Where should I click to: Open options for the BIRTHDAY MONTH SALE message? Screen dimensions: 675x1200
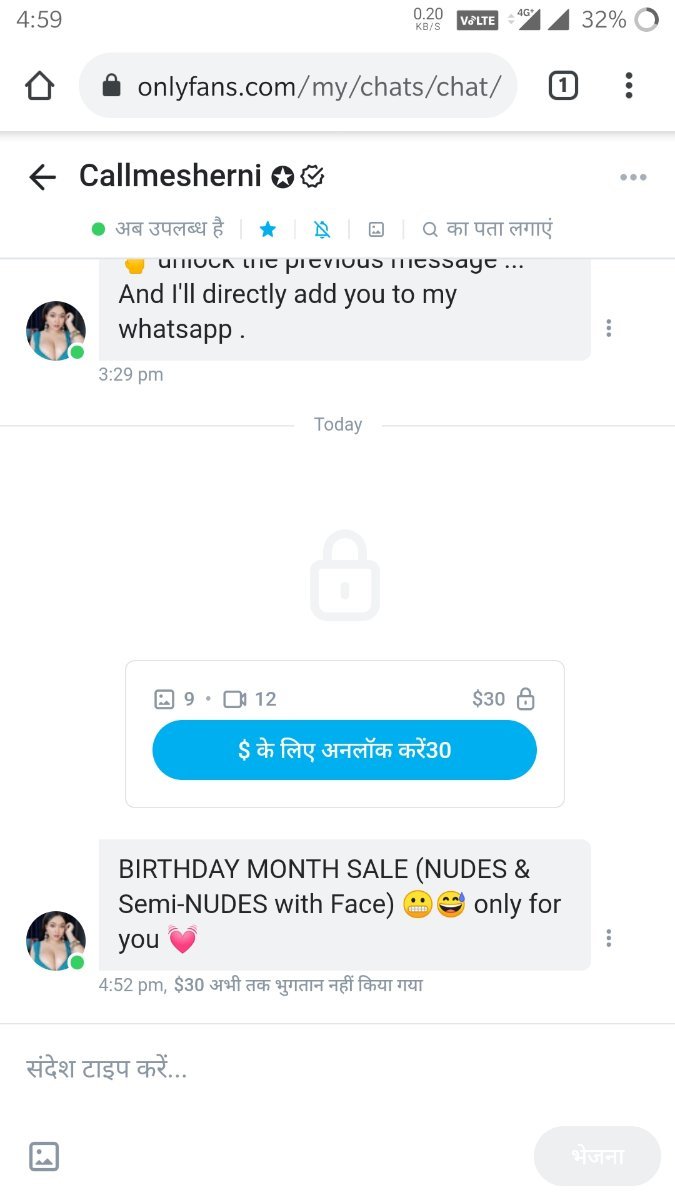609,938
